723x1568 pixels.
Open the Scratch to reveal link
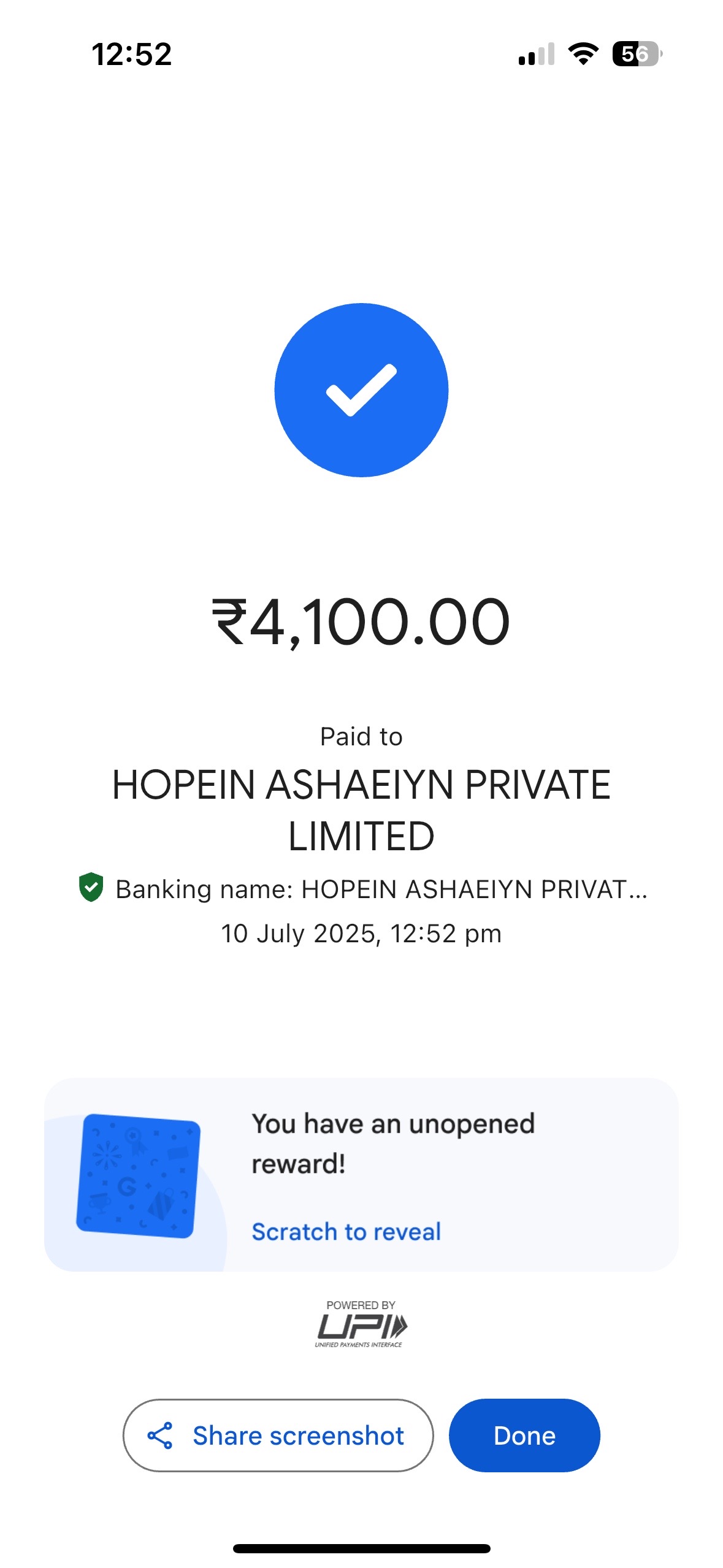pyautogui.click(x=346, y=1231)
